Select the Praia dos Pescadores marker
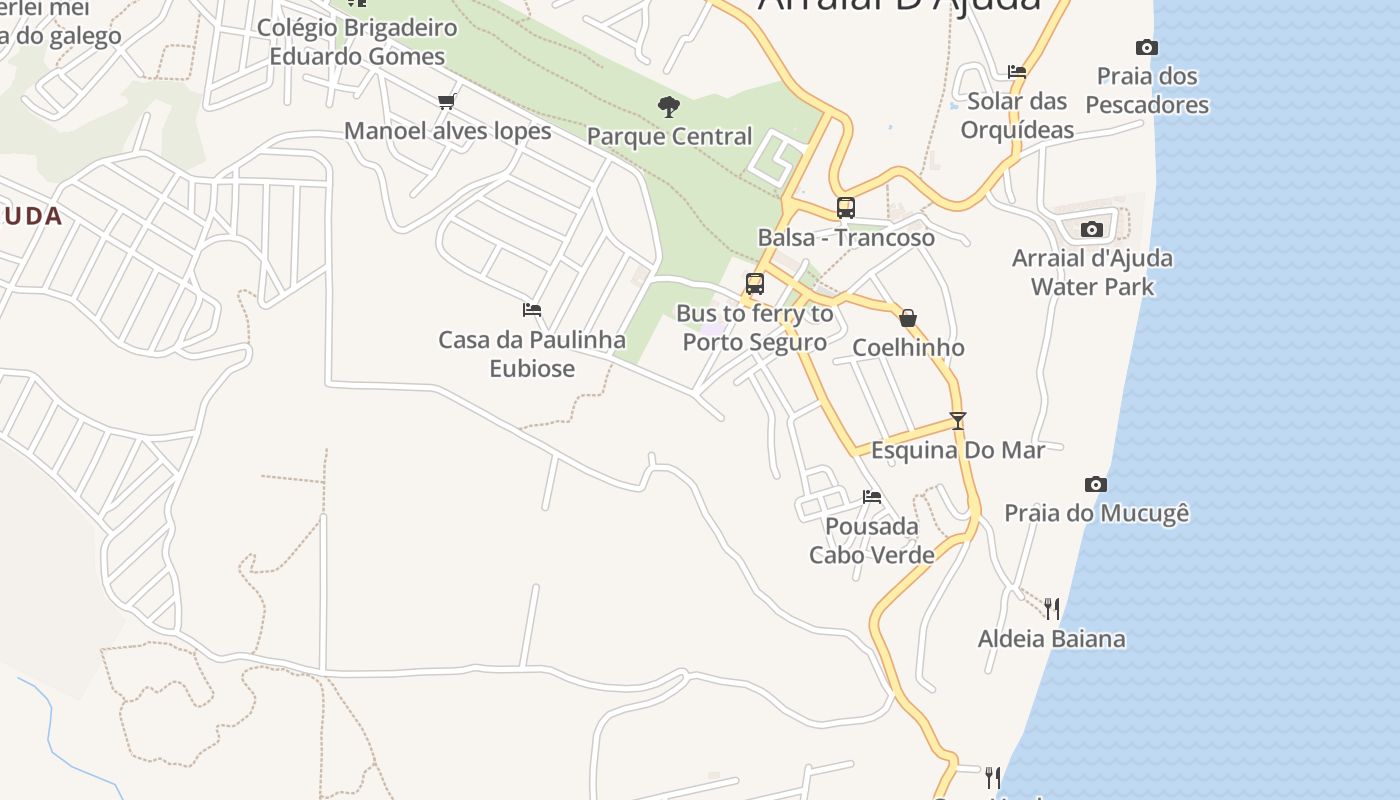 [x=1147, y=47]
